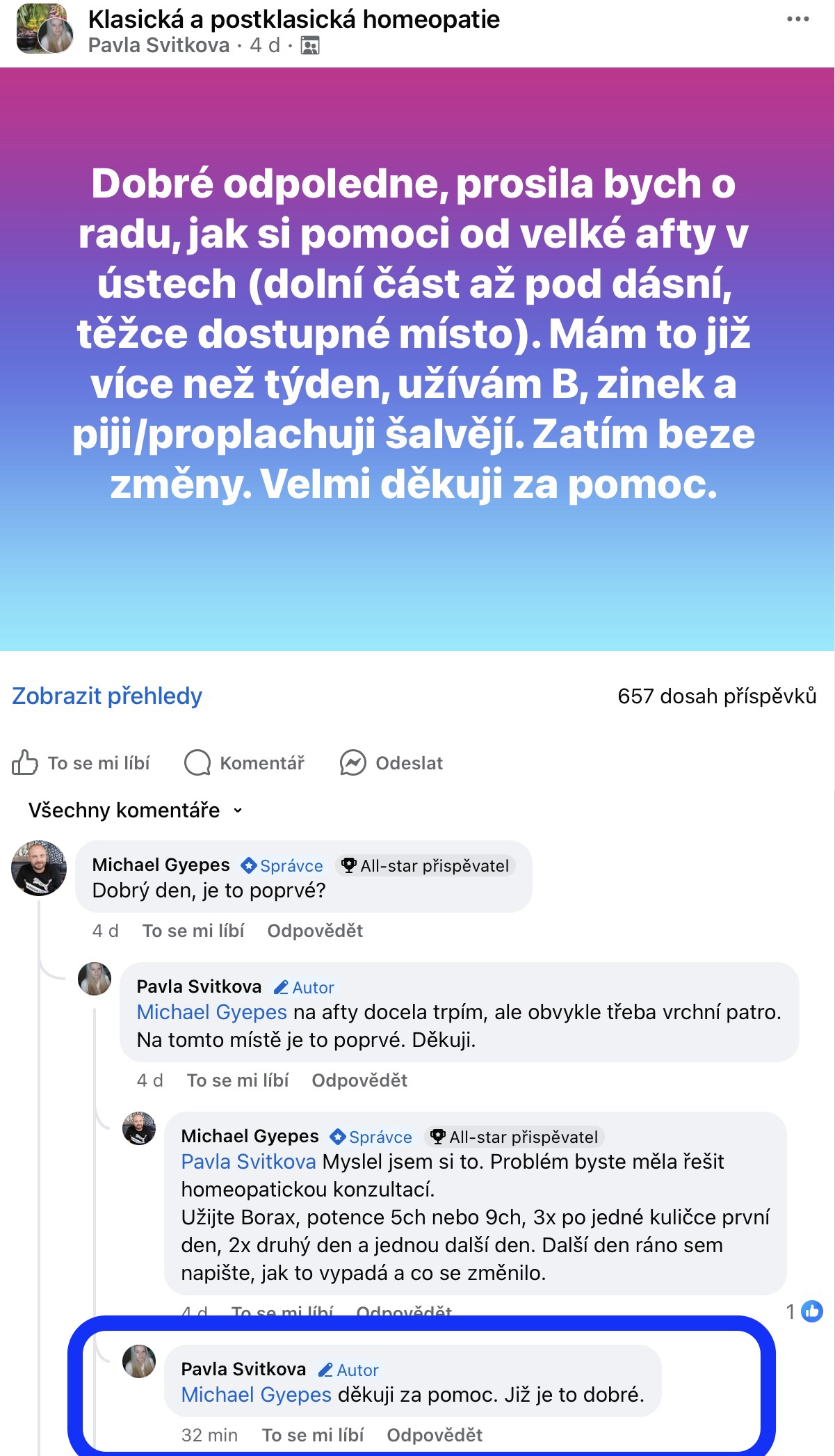Open the Michael Gyepes mention in Pavla's last reply
This screenshot has width=835, height=1456.
[x=256, y=1395]
